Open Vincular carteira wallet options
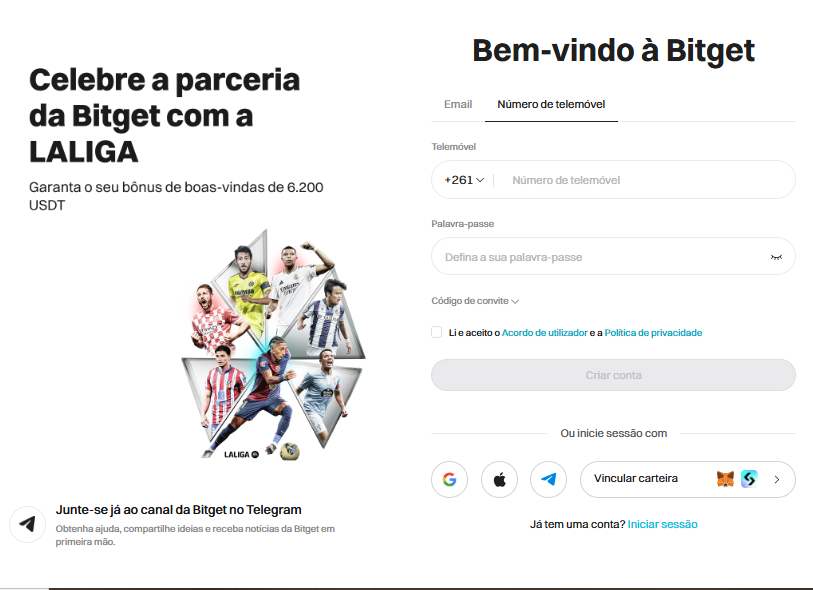Viewport: 813px width, 590px height. [x=687, y=479]
